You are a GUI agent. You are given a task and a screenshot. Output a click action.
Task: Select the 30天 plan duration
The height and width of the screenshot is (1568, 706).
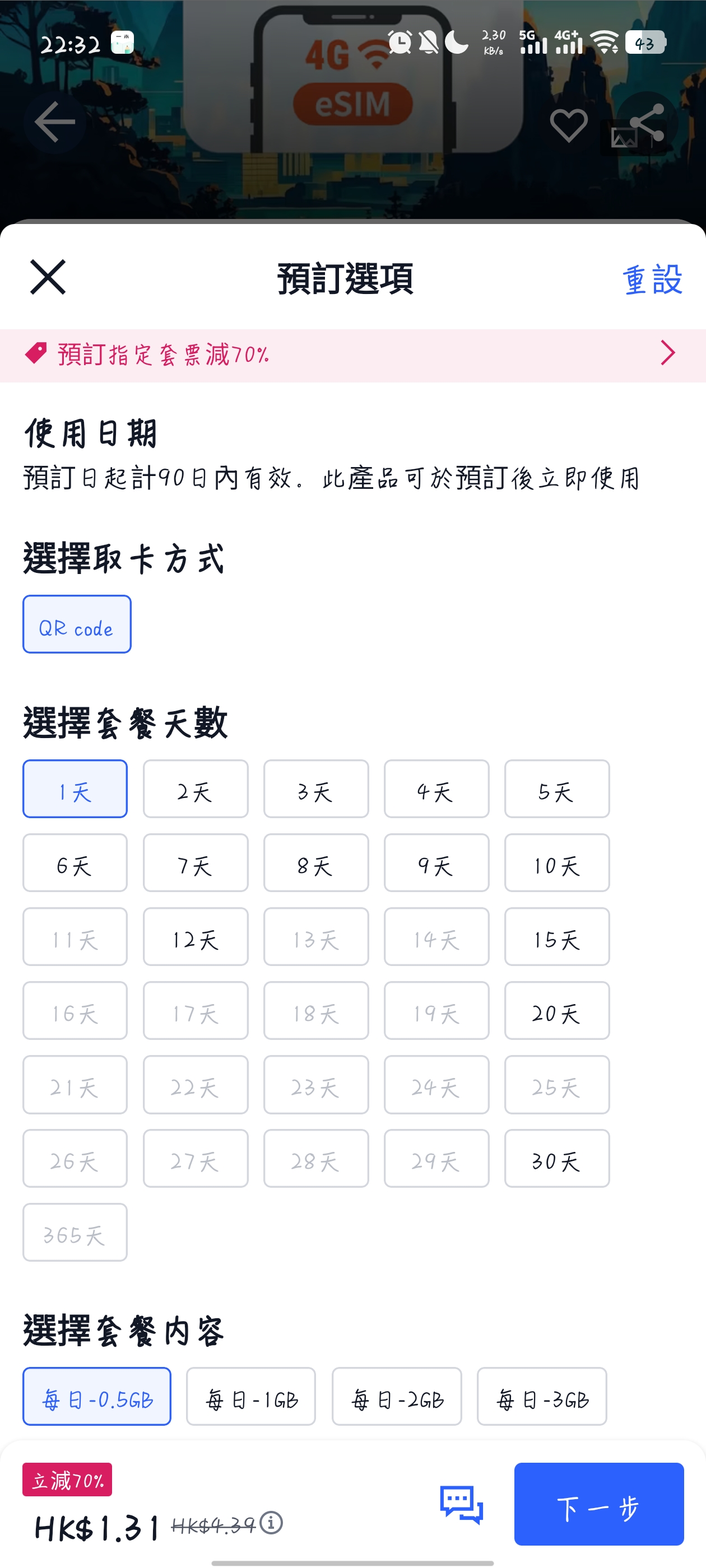(x=556, y=1159)
